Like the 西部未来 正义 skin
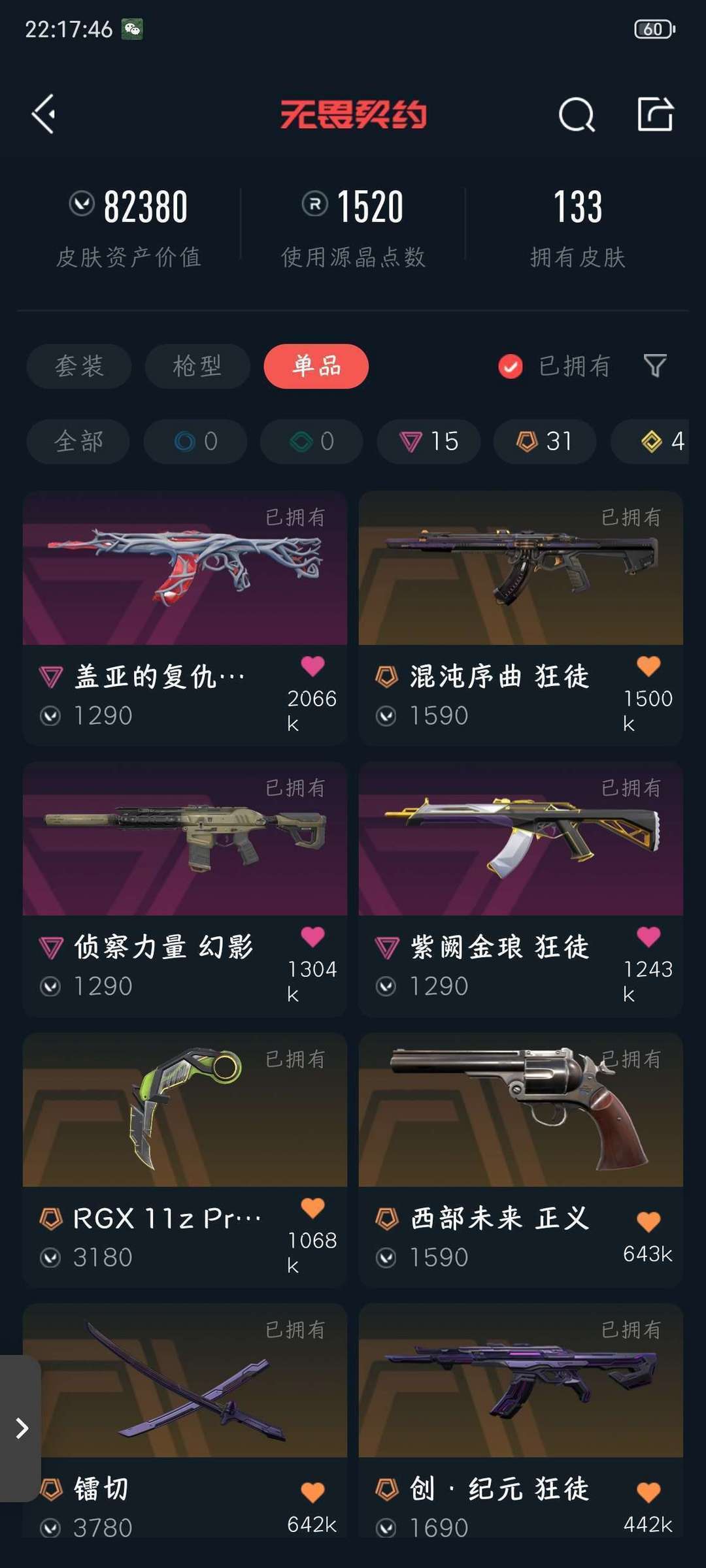This screenshot has width=706, height=1568. 648,1222
